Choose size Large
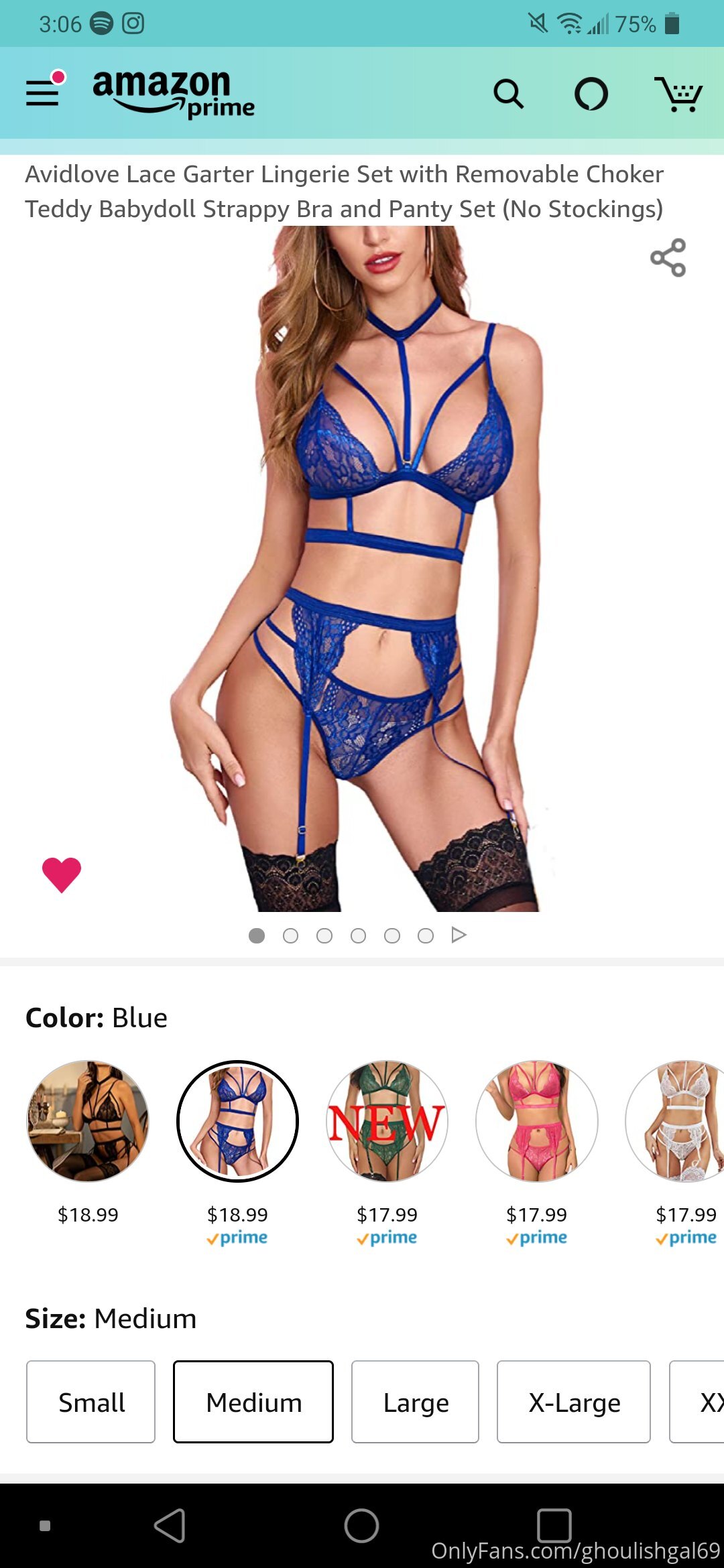Image resolution: width=724 pixels, height=1568 pixels. (416, 1402)
